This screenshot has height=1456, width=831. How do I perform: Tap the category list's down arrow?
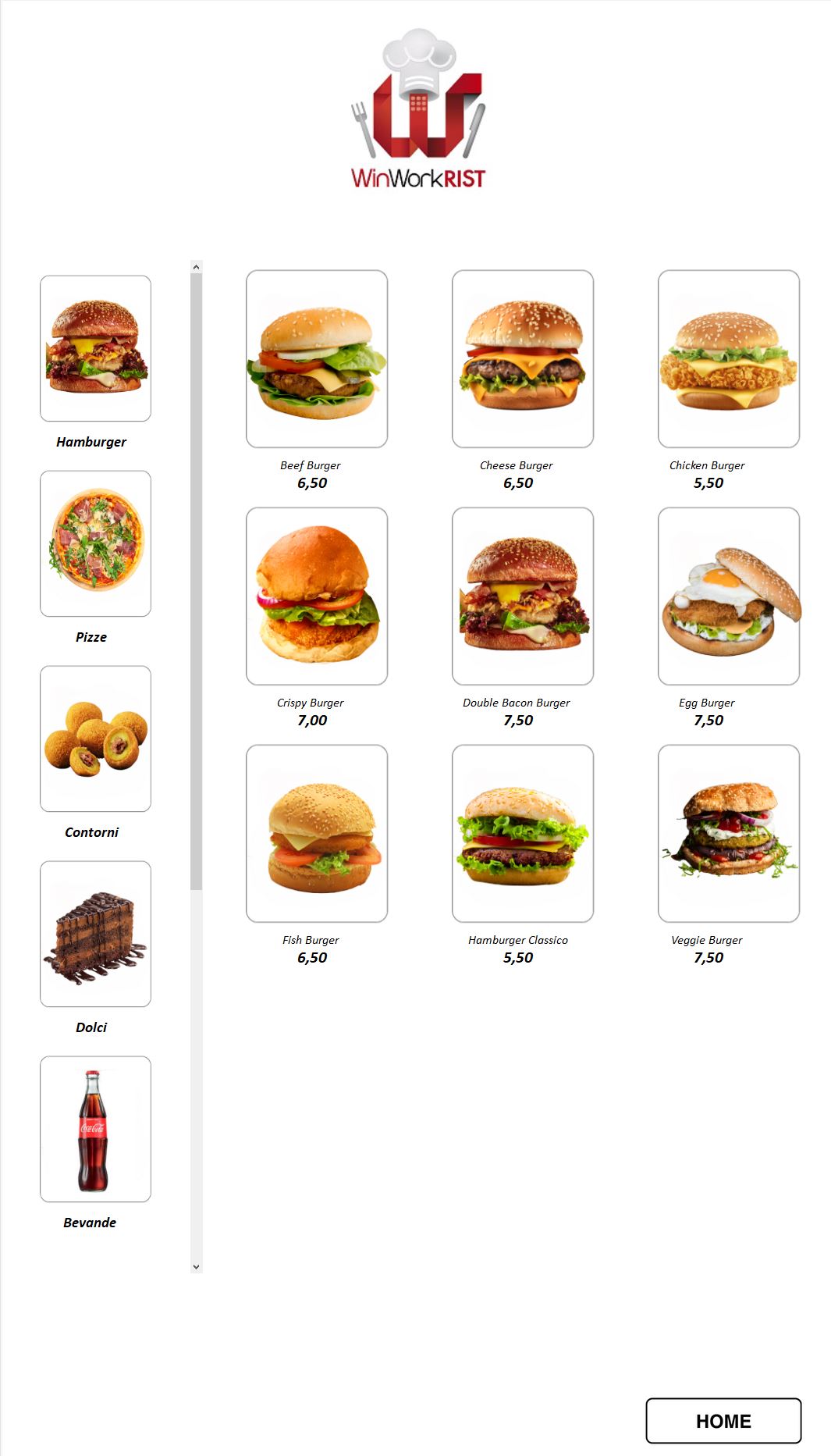click(x=197, y=1266)
